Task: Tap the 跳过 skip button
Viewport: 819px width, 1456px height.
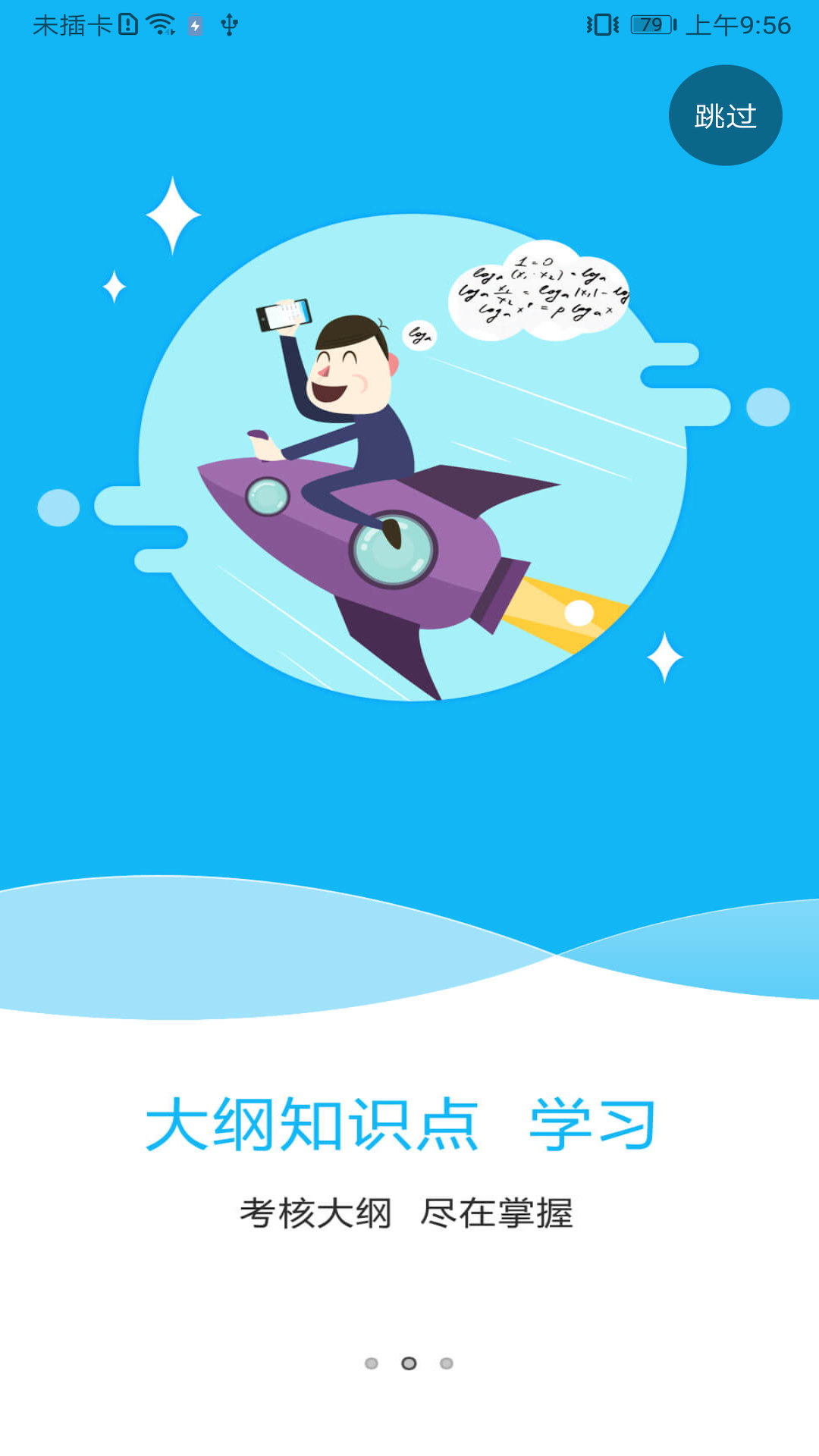Action: pos(724,114)
